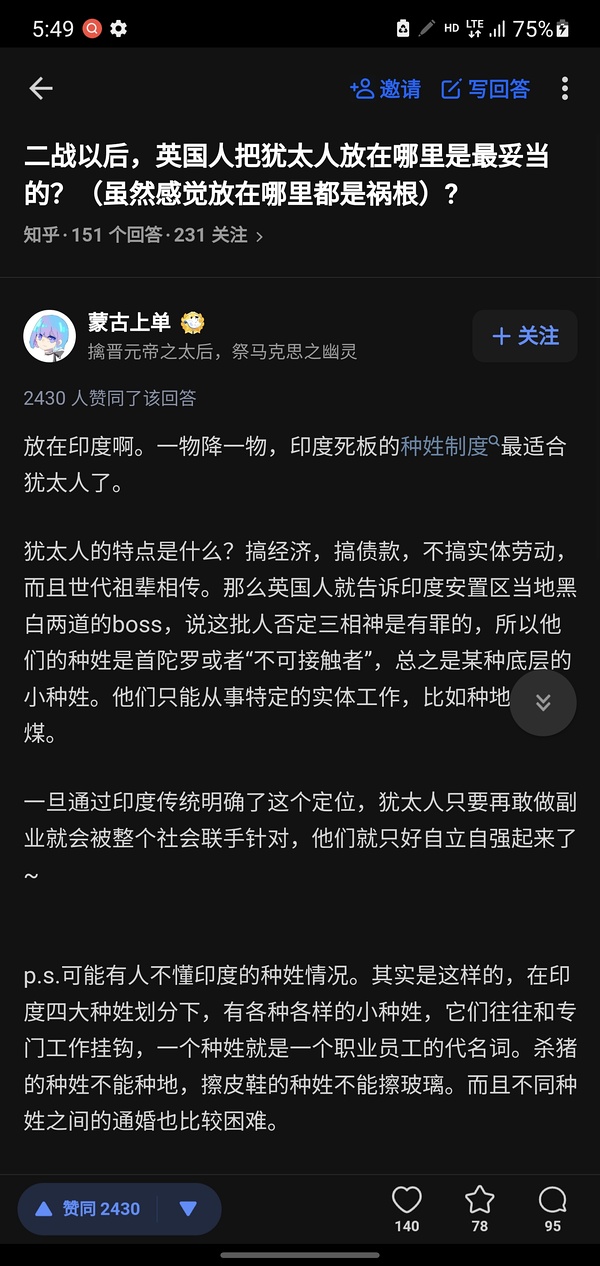
Task: Tap the floating double-chevron down button
Action: (x=543, y=703)
